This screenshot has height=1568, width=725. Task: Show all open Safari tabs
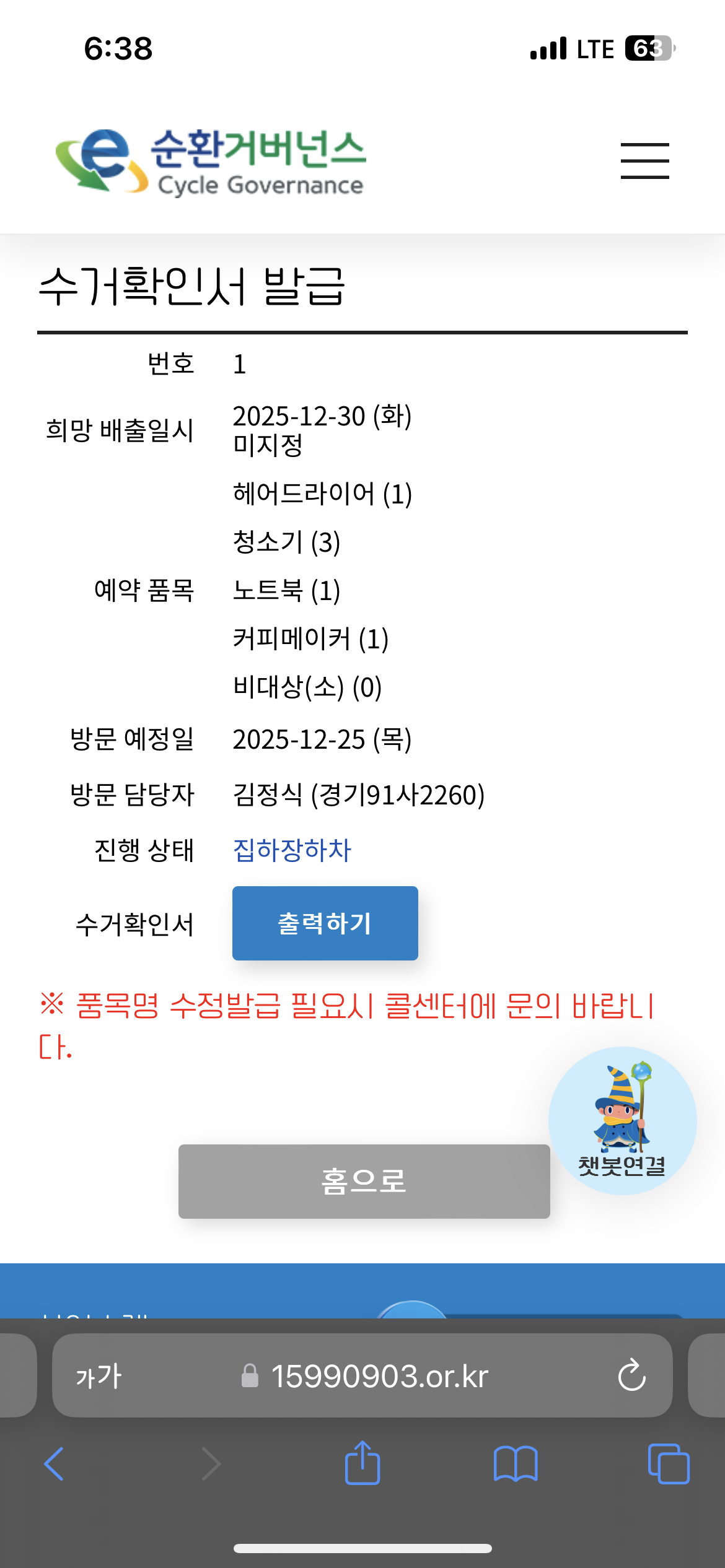668,1464
